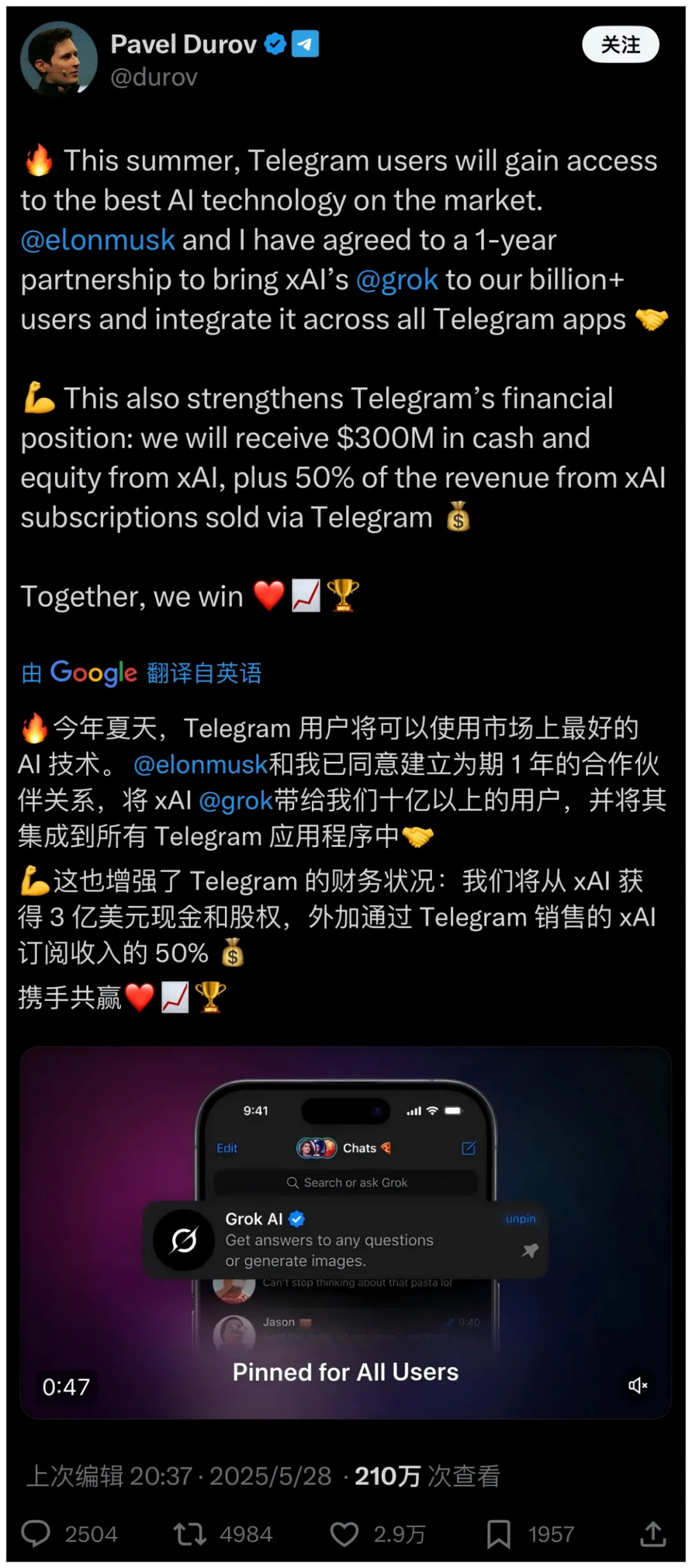Open the @grok mention in the Chinese translation
Viewport: 692px width, 1568px height.
236,801
